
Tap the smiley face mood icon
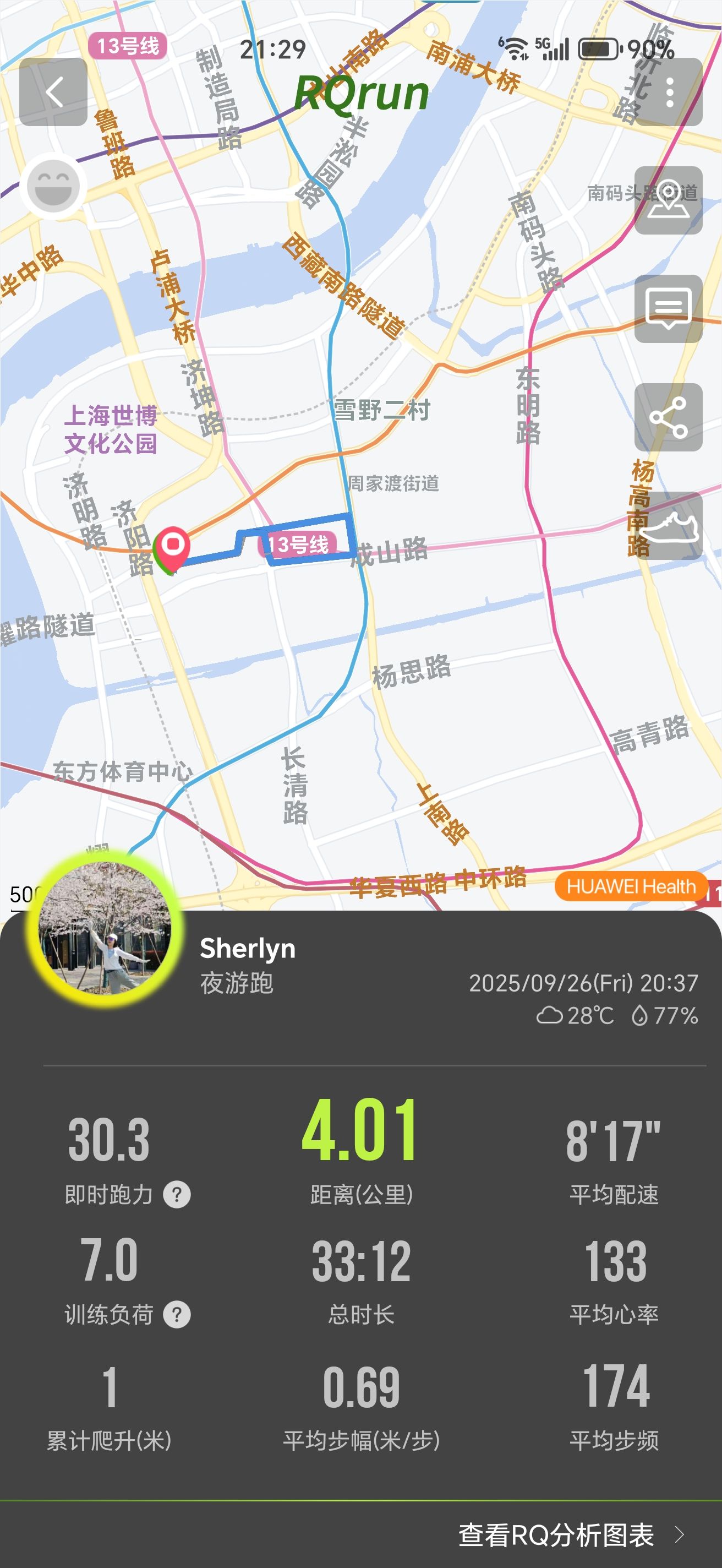53,186
